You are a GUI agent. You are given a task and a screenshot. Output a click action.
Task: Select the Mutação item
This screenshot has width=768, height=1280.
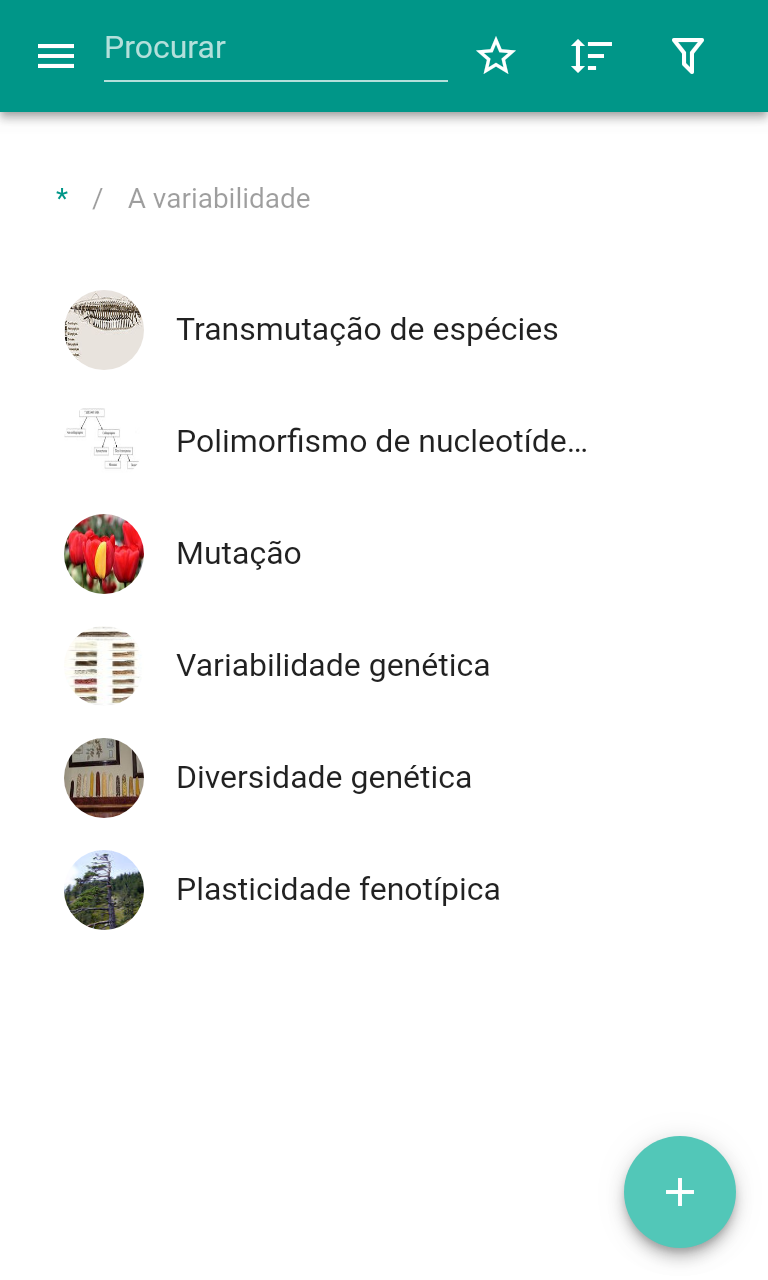click(x=238, y=554)
